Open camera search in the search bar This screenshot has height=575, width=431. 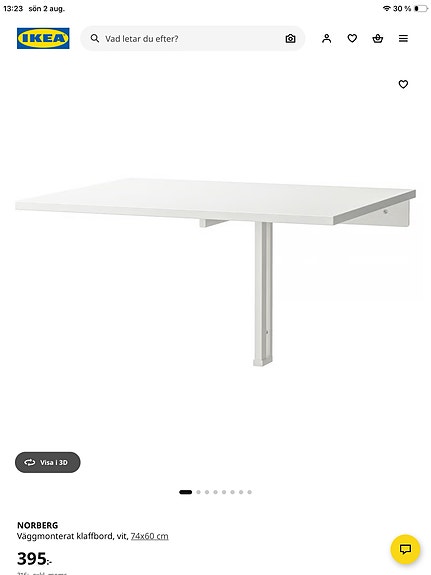tap(291, 39)
